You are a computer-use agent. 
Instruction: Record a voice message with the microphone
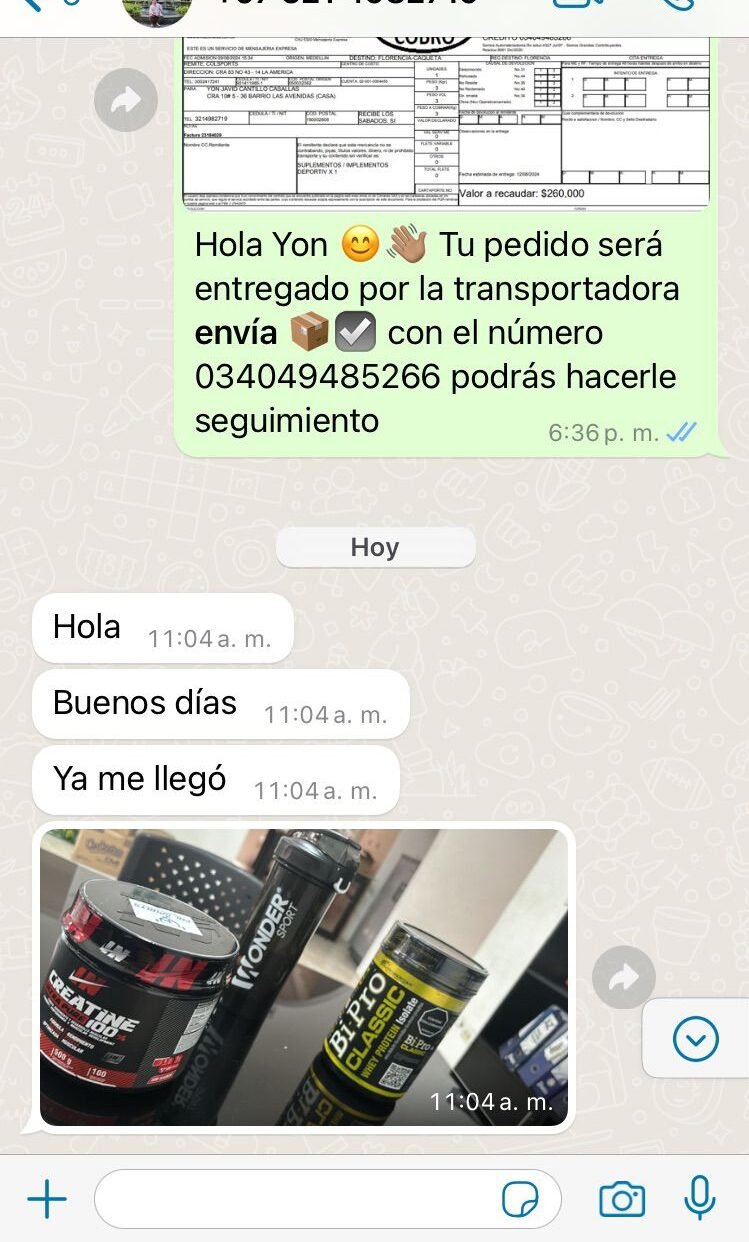700,1198
